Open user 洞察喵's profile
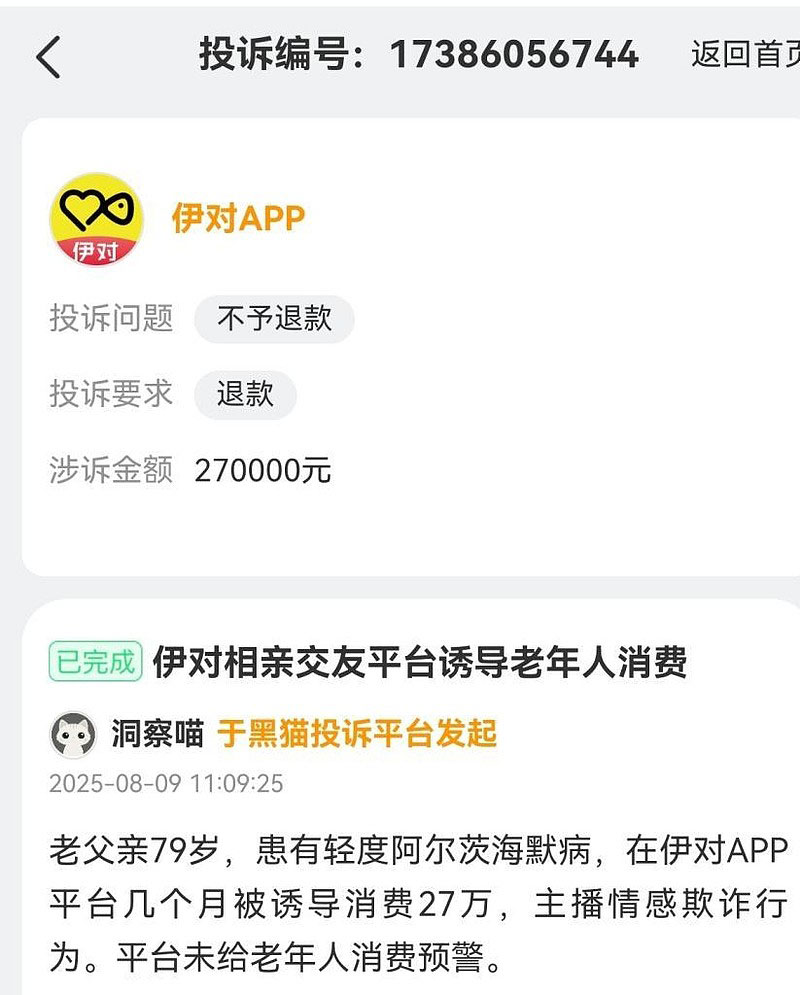The width and height of the screenshot is (800, 995). 157,735
